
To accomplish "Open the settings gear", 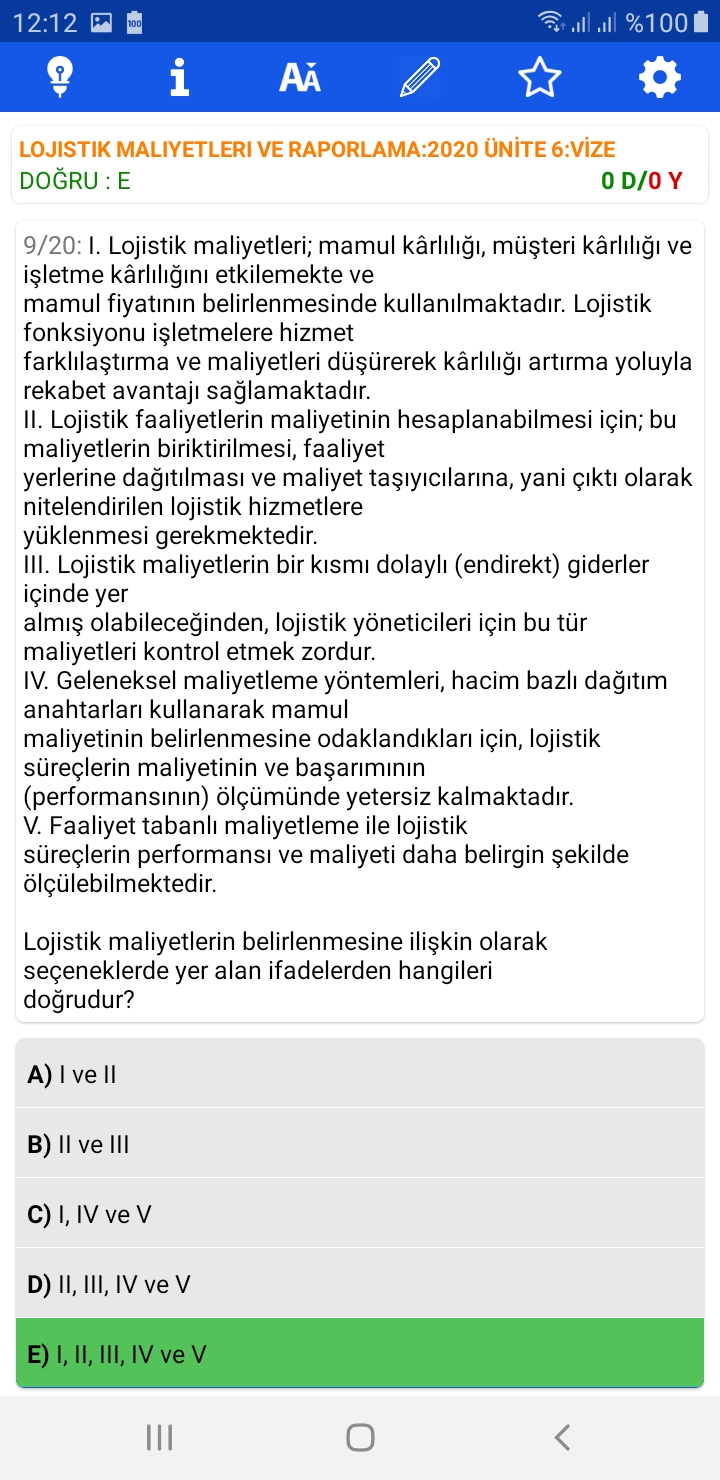I will [660, 77].
